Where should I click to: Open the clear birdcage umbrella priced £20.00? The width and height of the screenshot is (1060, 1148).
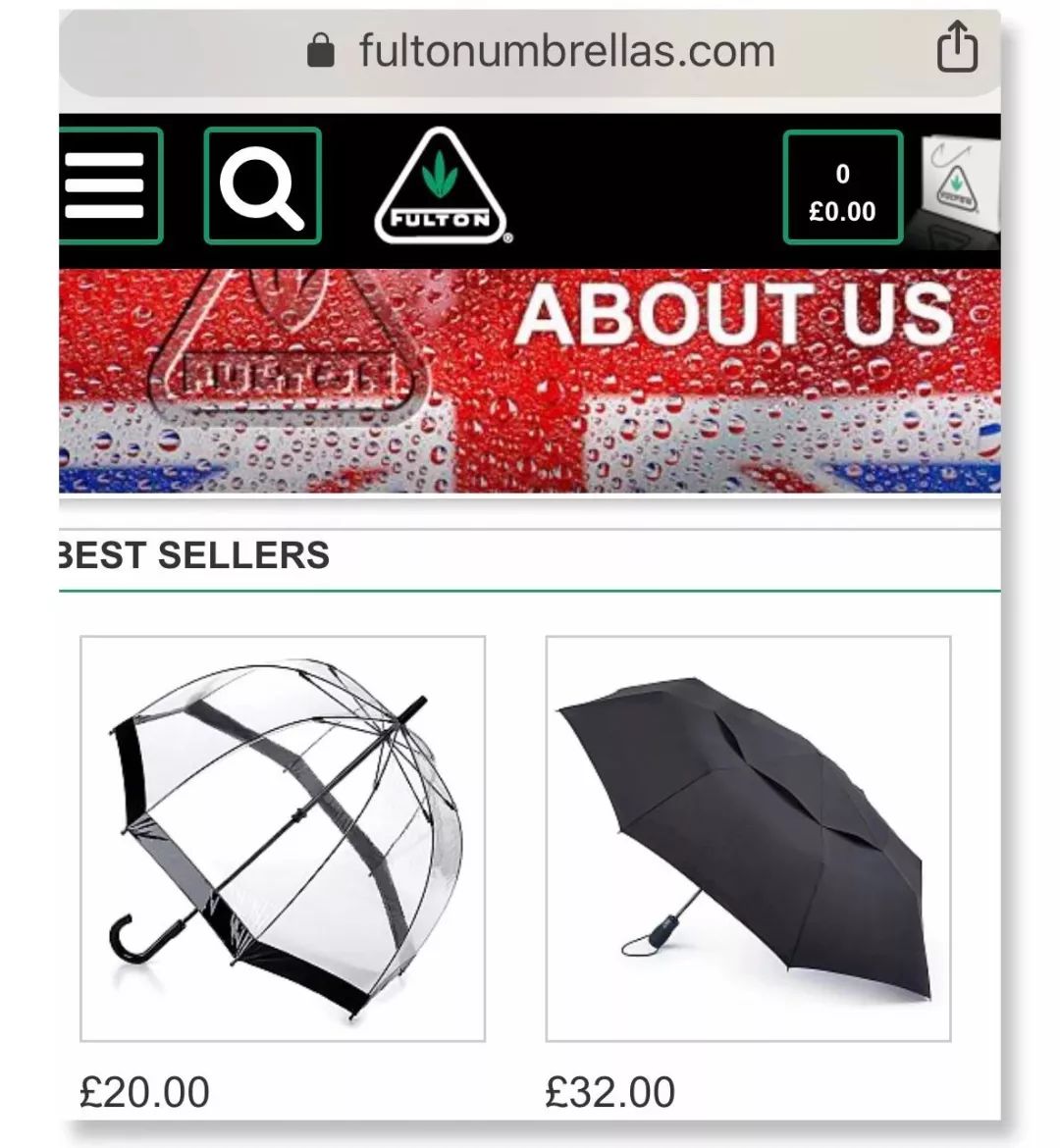(283, 839)
